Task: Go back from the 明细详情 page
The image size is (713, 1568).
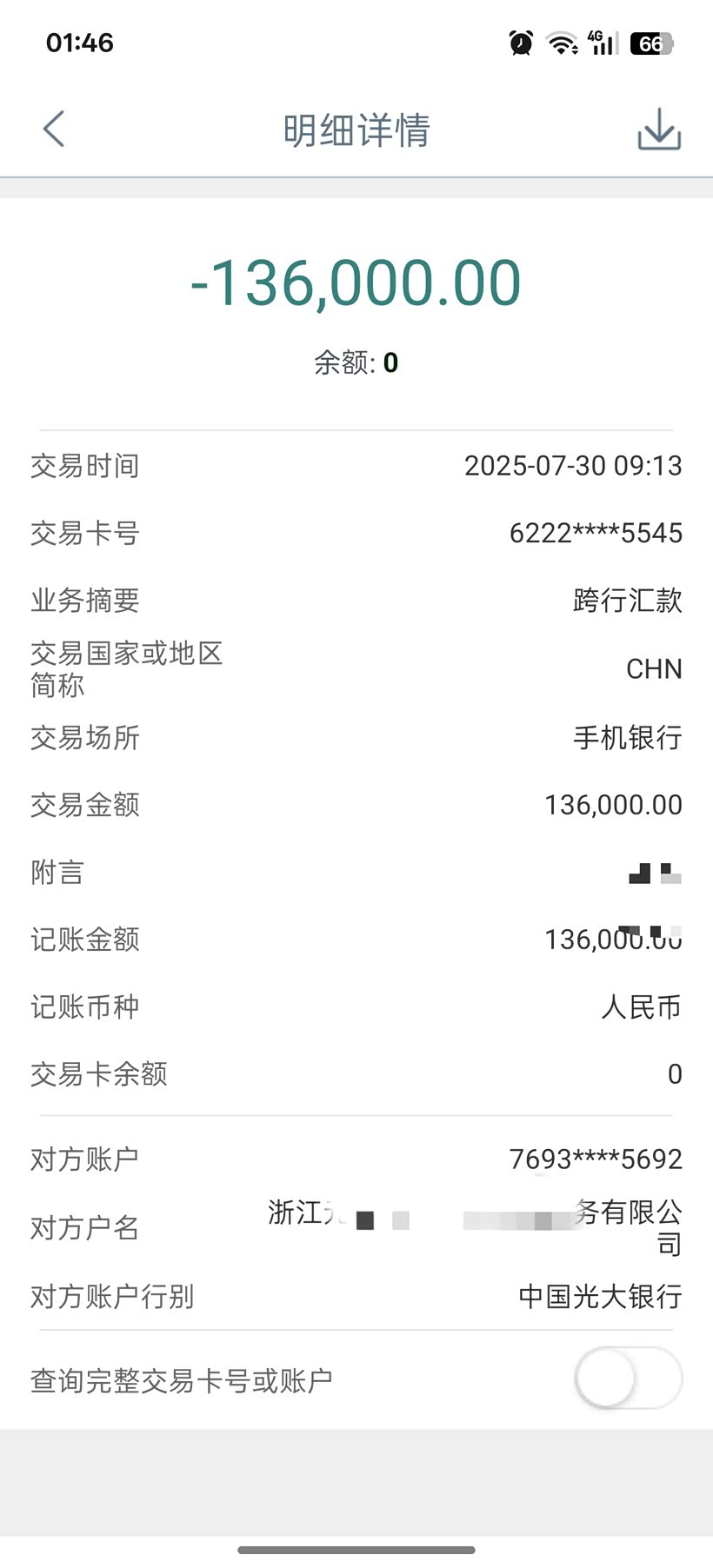Action: tap(54, 130)
